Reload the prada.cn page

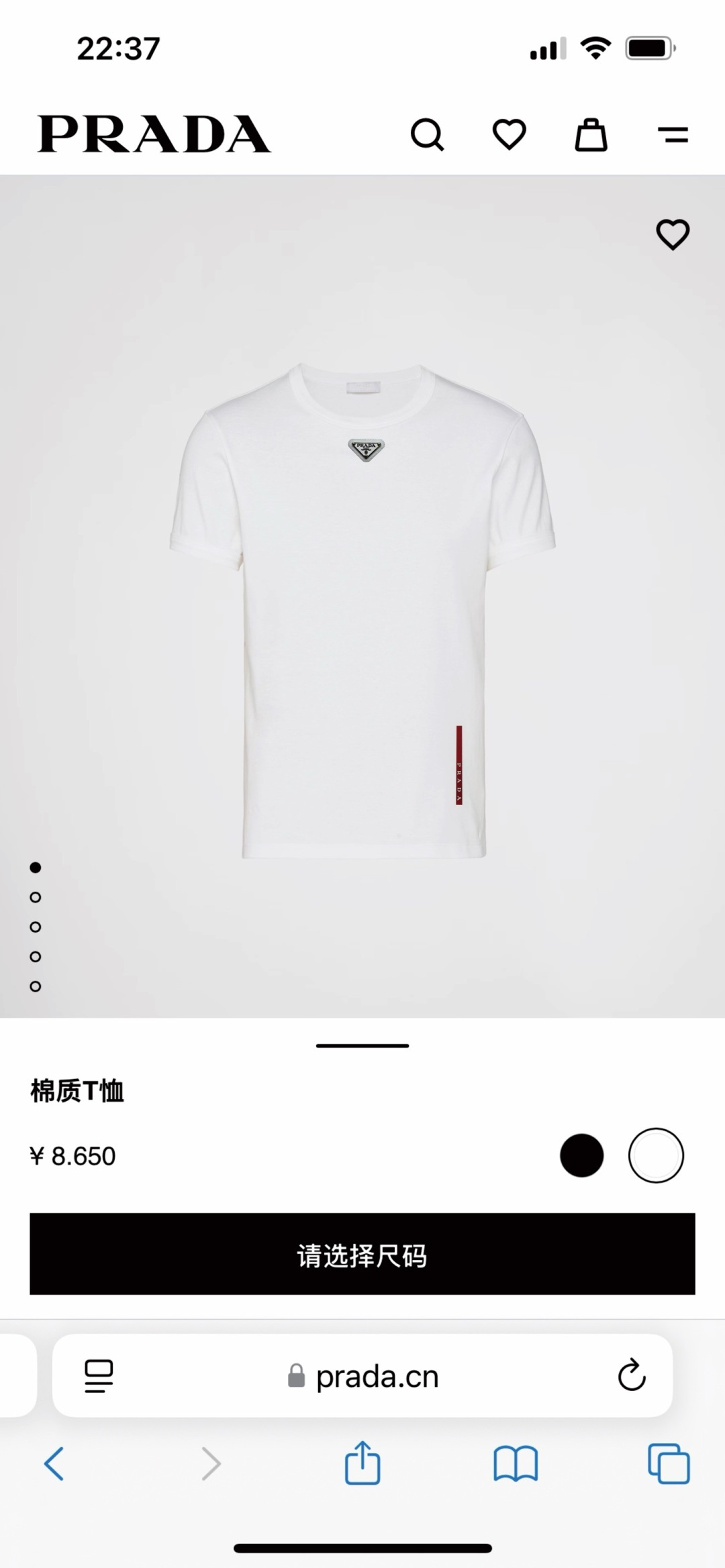tap(630, 1375)
